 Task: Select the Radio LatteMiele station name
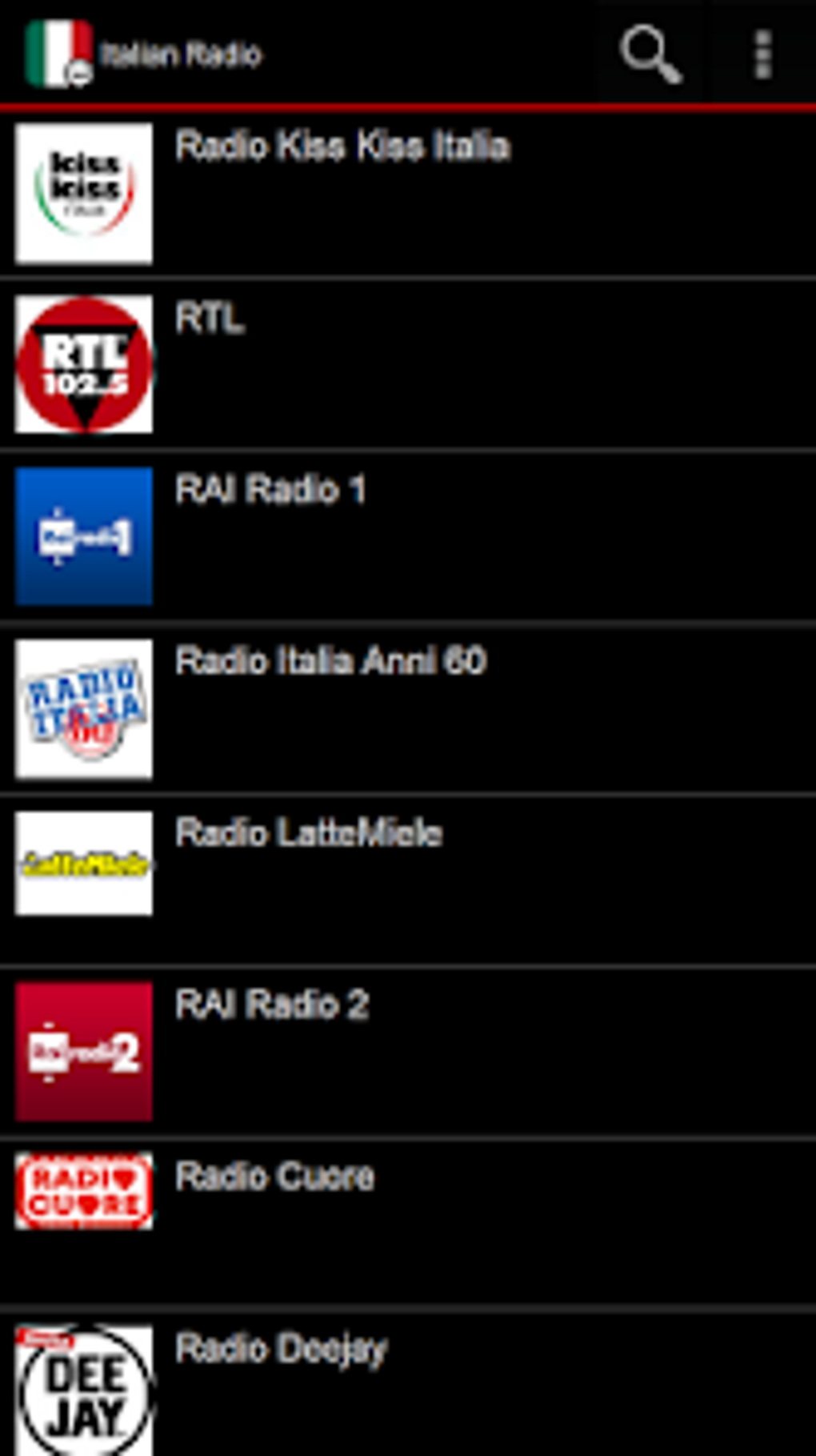tap(308, 833)
